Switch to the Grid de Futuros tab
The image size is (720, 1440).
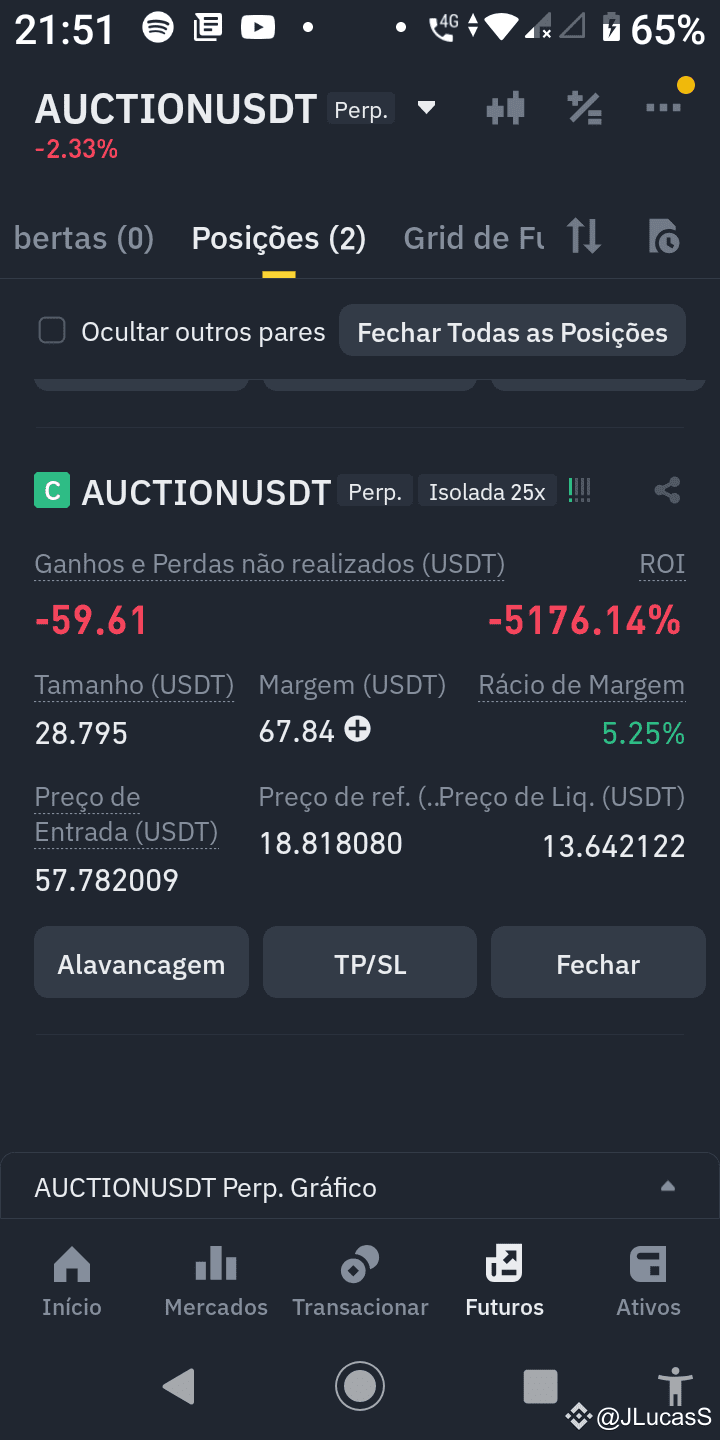point(473,238)
